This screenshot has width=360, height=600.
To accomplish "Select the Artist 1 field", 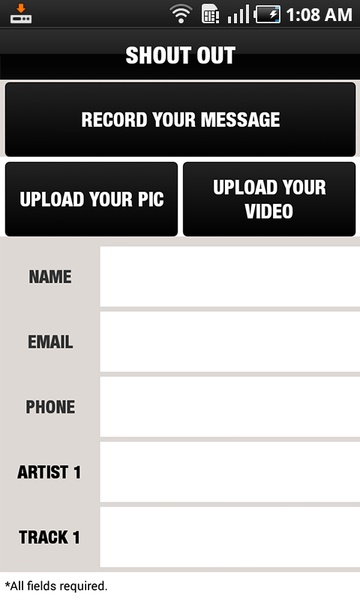I will (x=230, y=472).
